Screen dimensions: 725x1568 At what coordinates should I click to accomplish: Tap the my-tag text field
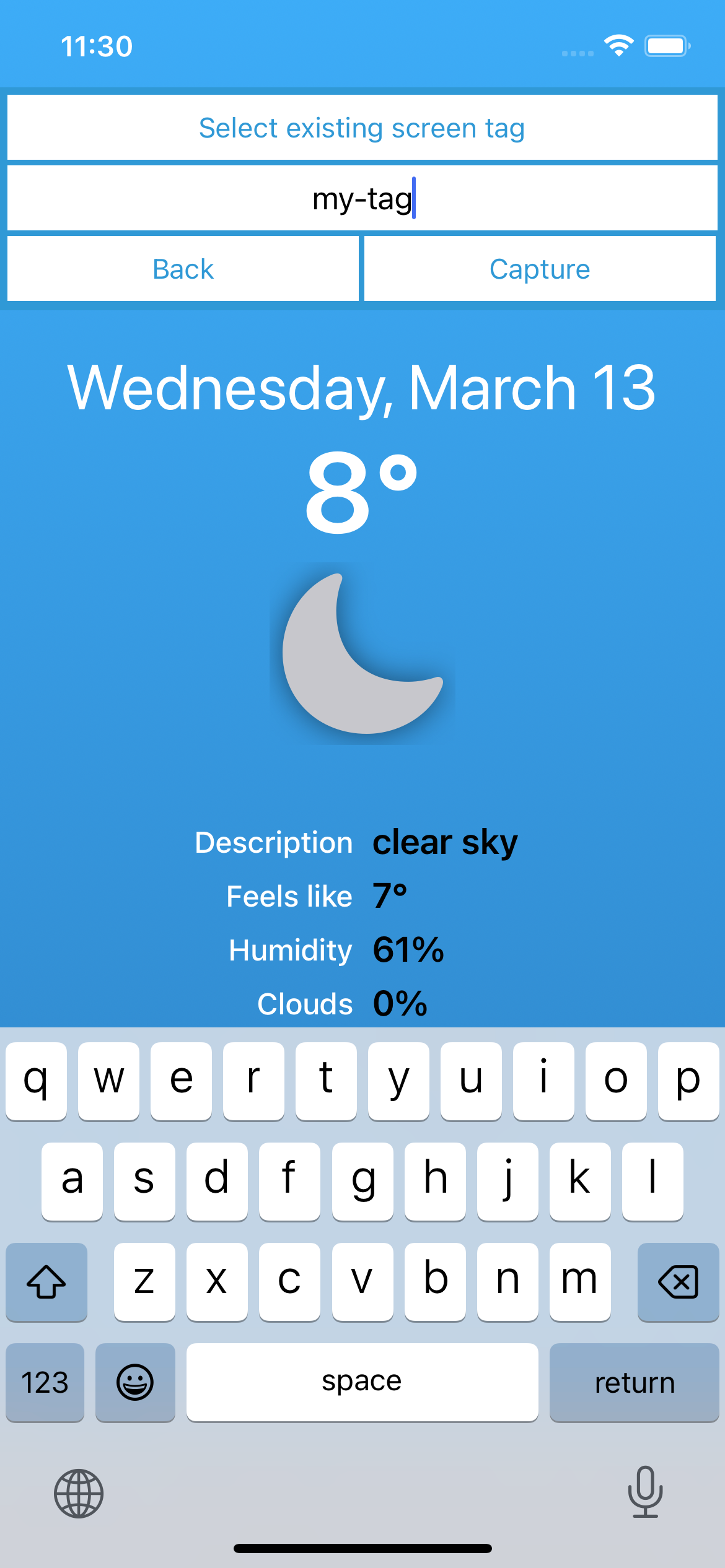(362, 199)
